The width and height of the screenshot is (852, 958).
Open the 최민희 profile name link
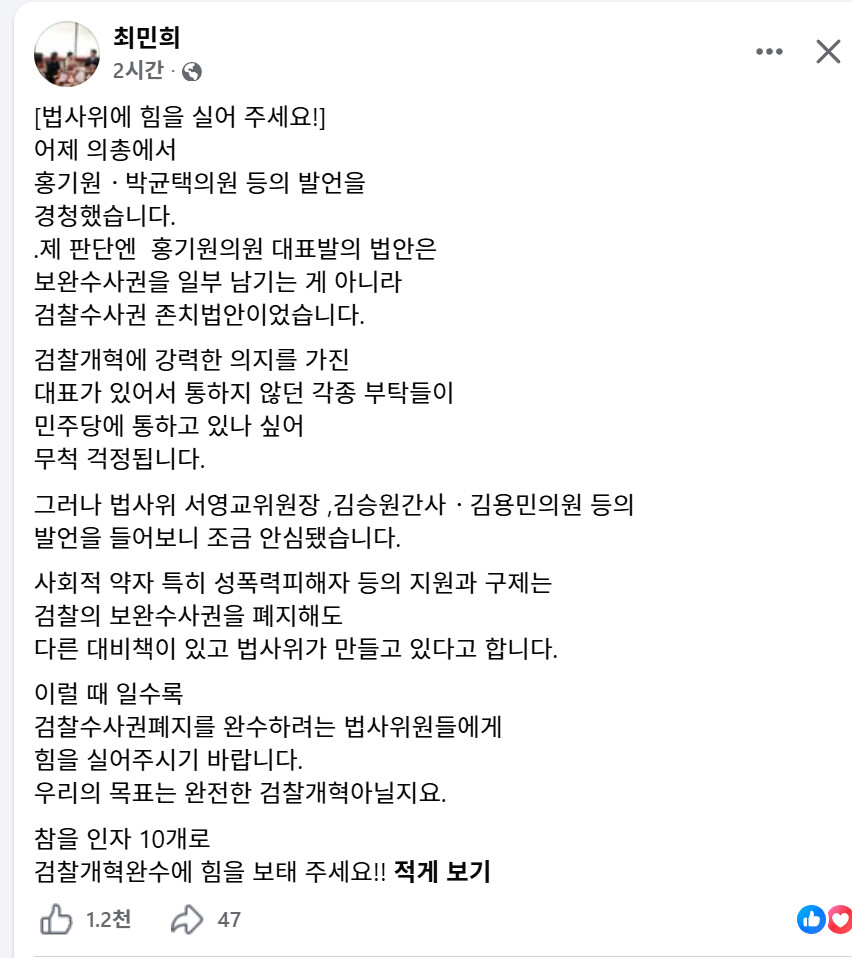pos(147,37)
